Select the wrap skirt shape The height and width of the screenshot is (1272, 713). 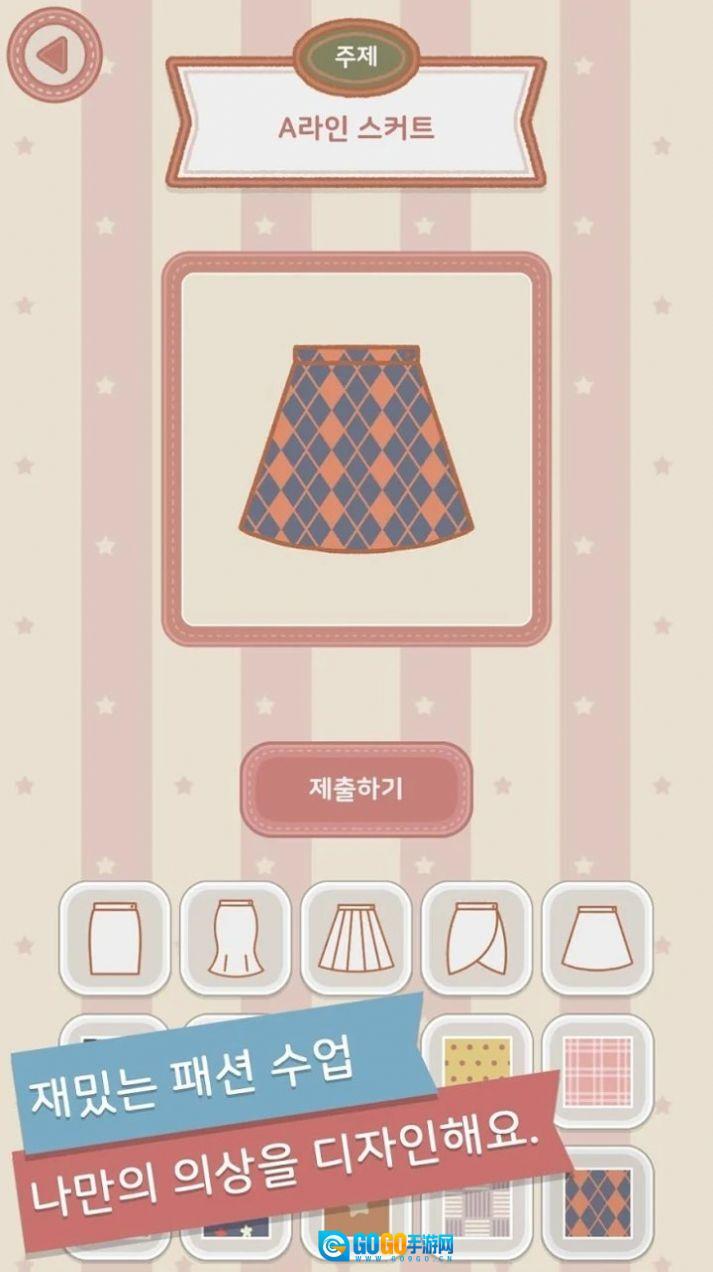pos(477,936)
